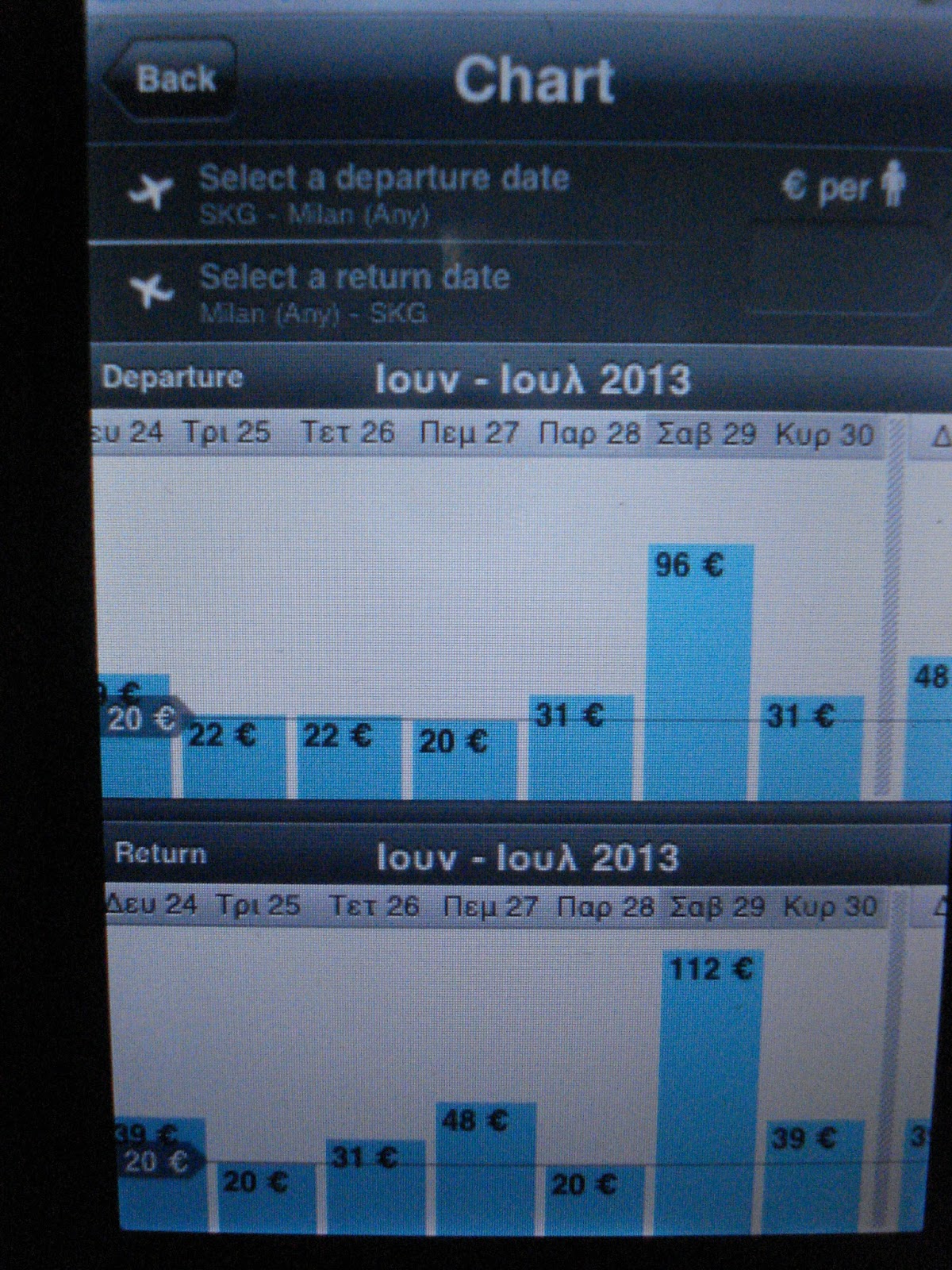Select the 96 € departure bar on Σαβ 29
This screenshot has height=1270, width=952.
(x=698, y=671)
